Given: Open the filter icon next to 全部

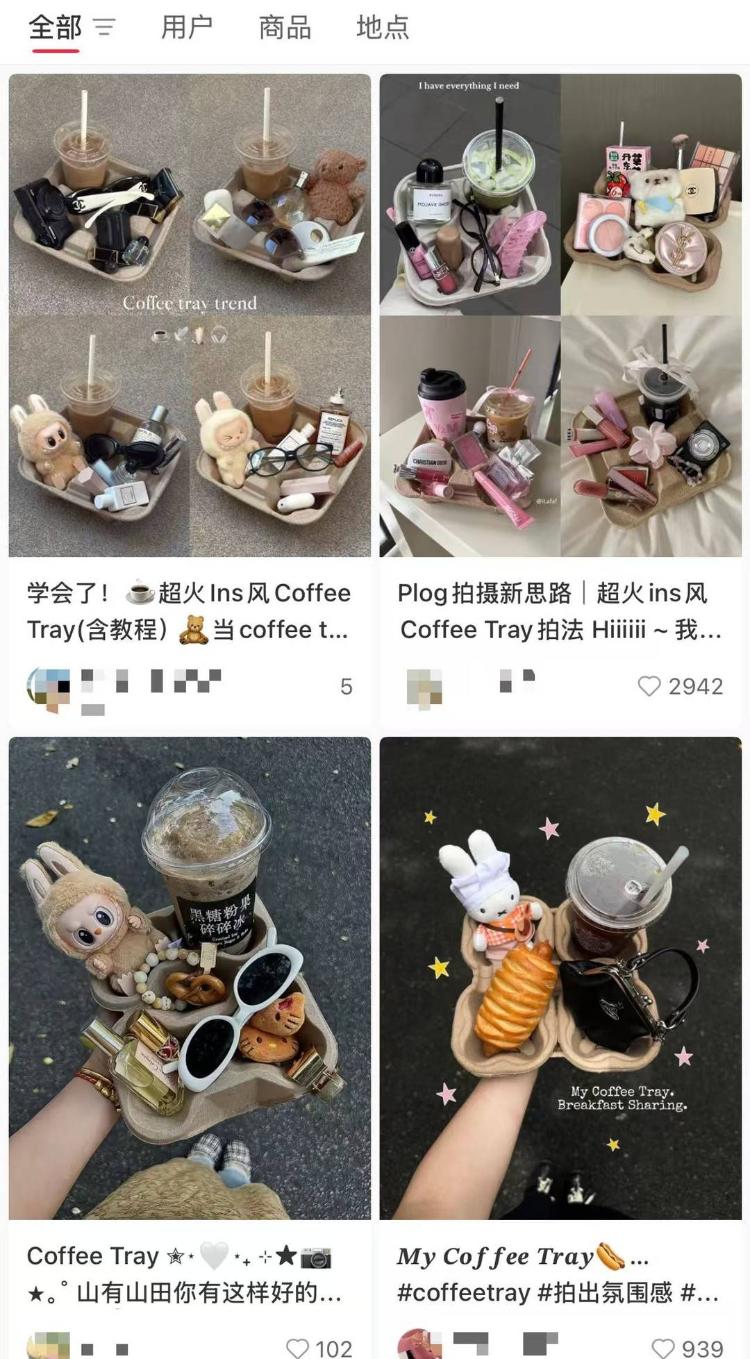Looking at the screenshot, I should click(x=104, y=27).
